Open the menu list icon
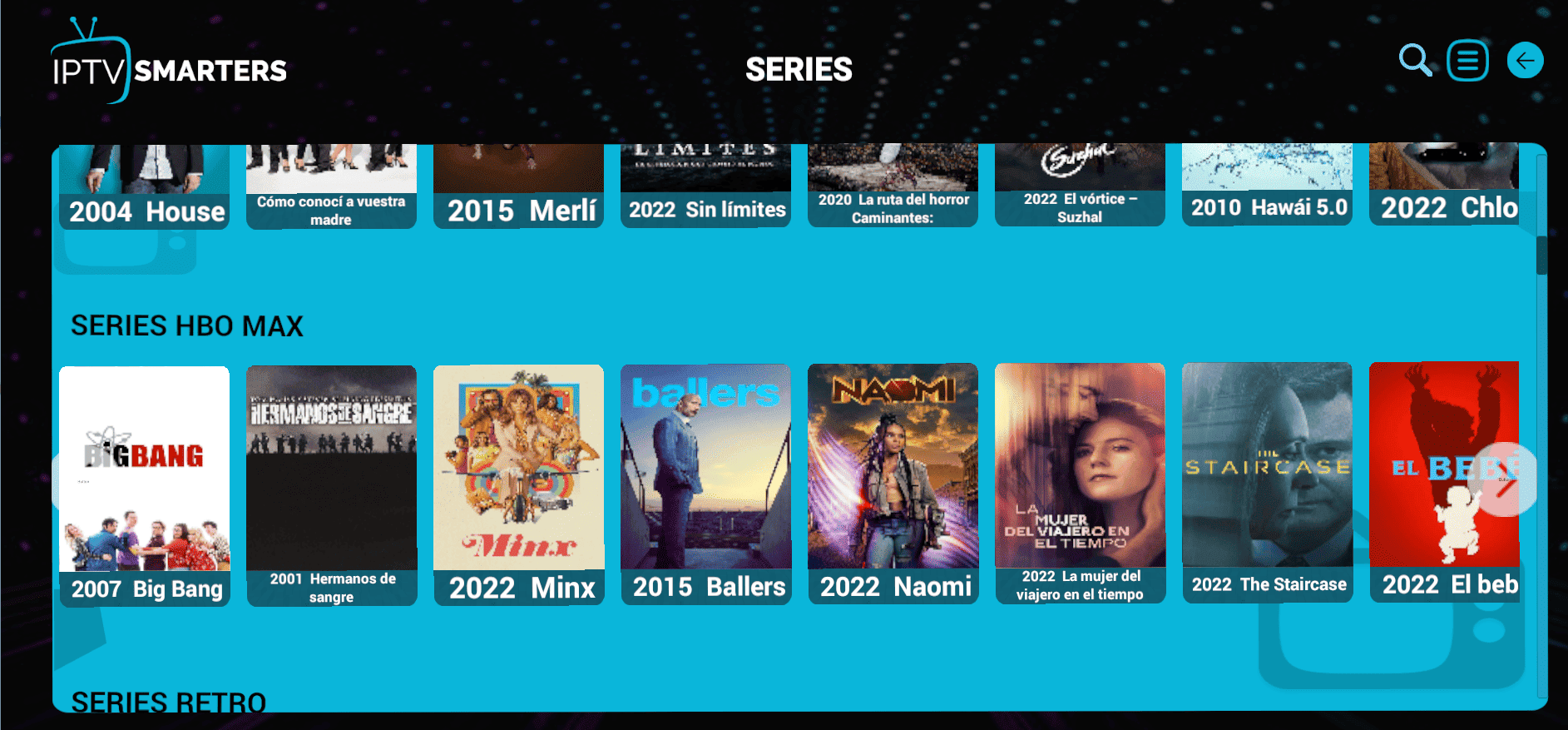The width and height of the screenshot is (1568, 730). [1468, 61]
